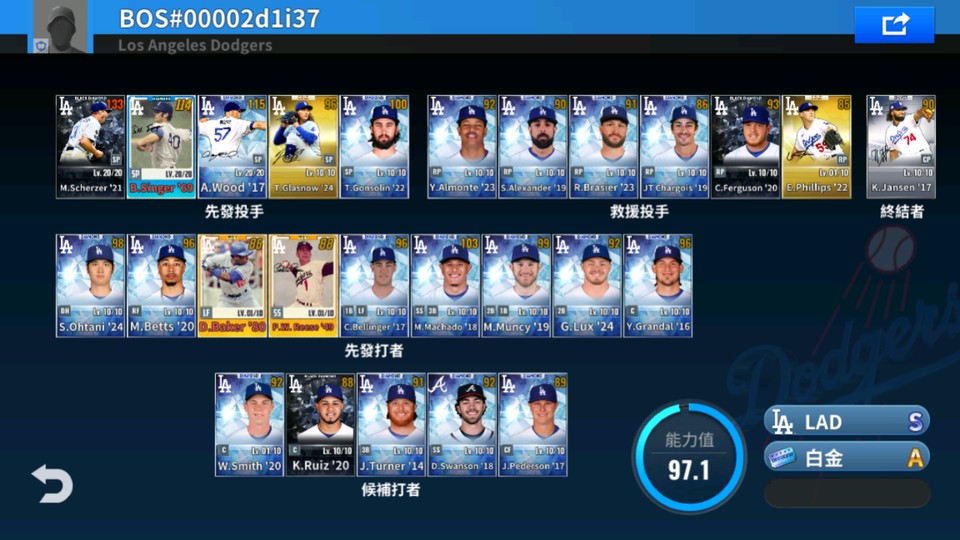Open S.Ohtani '24 batter card
This screenshot has width=960, height=540.
pos(91,286)
